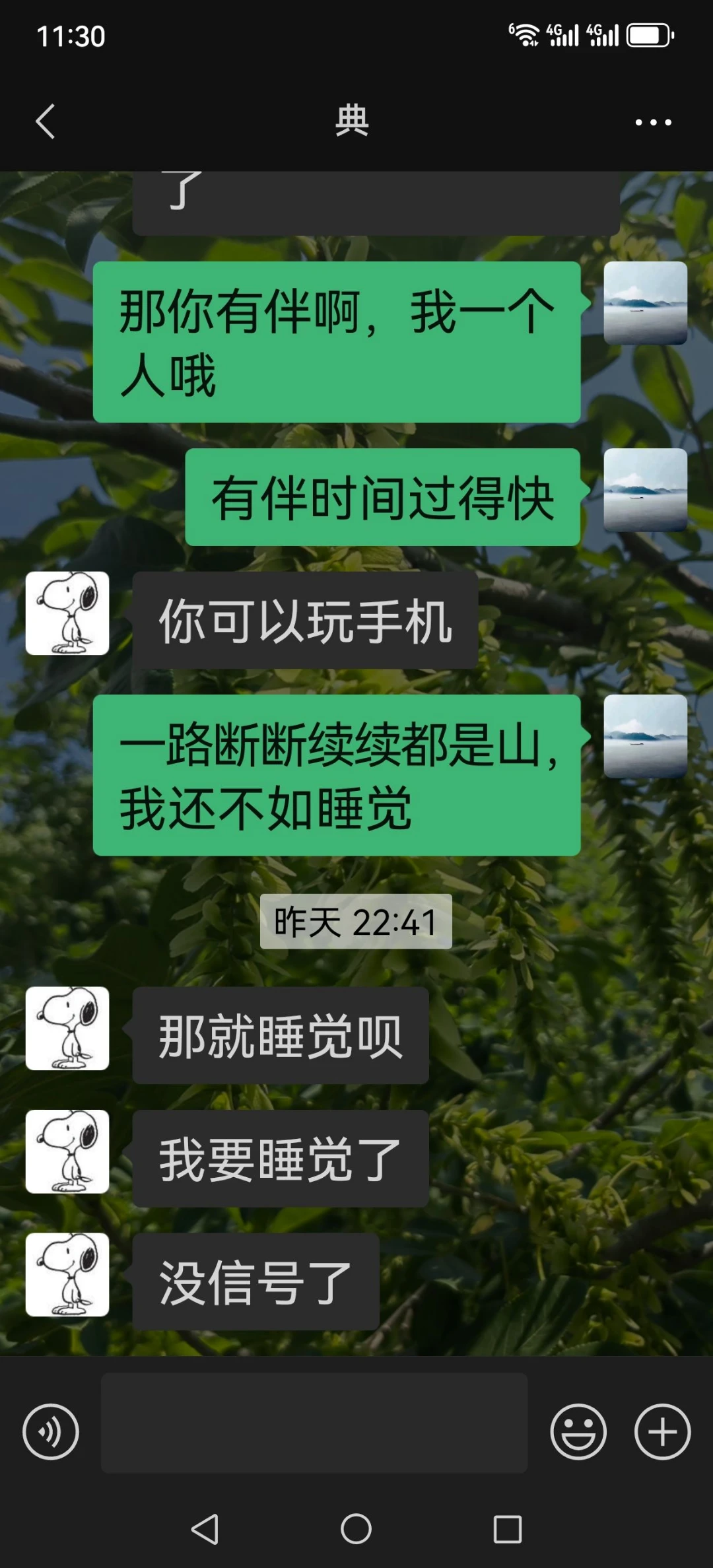The image size is (713, 1568).
Task: Open my avatar beside 有伴时间过得快
Action: (645, 491)
